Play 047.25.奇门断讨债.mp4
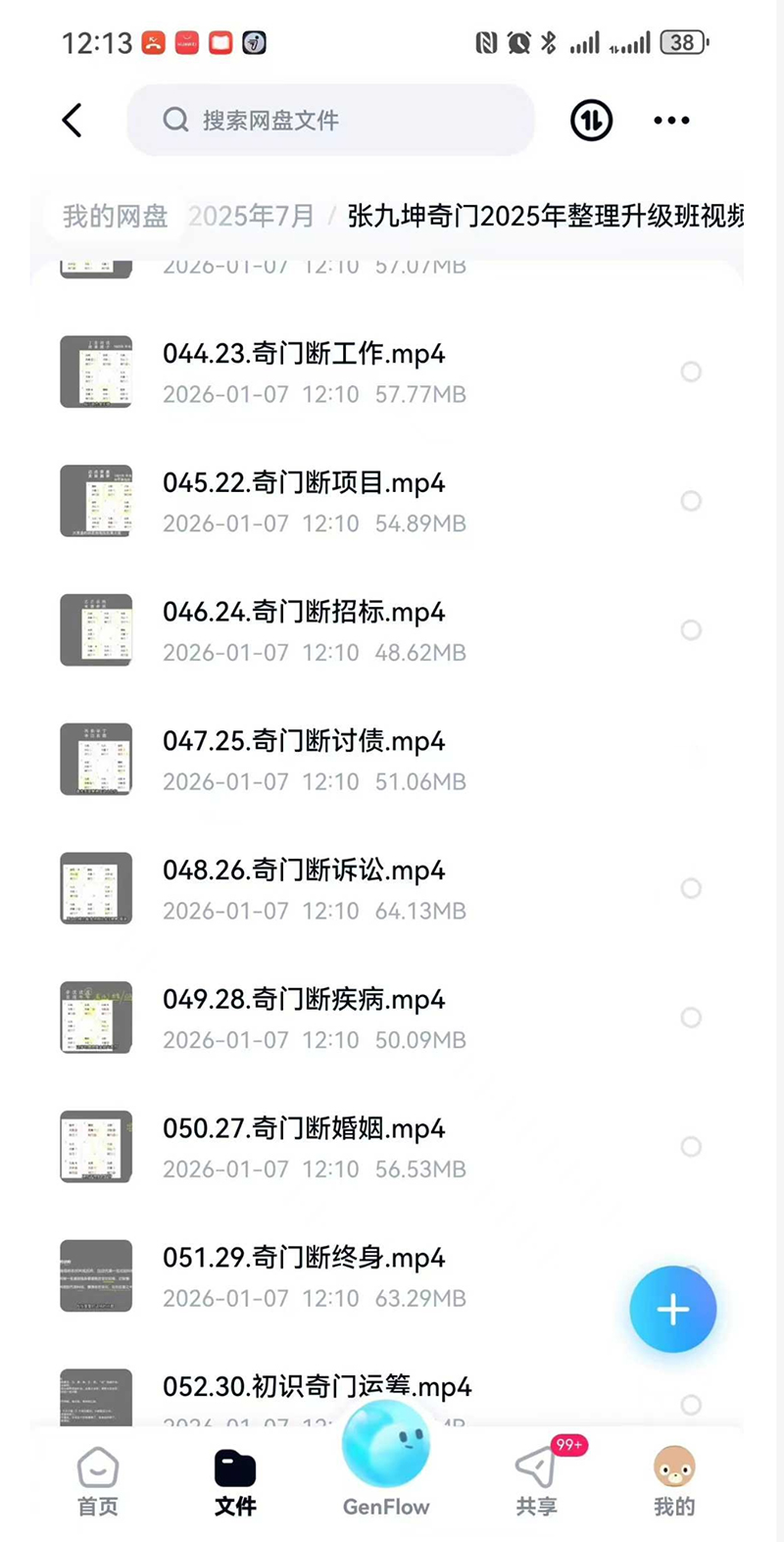This screenshot has width=784, height=1542. 304,742
